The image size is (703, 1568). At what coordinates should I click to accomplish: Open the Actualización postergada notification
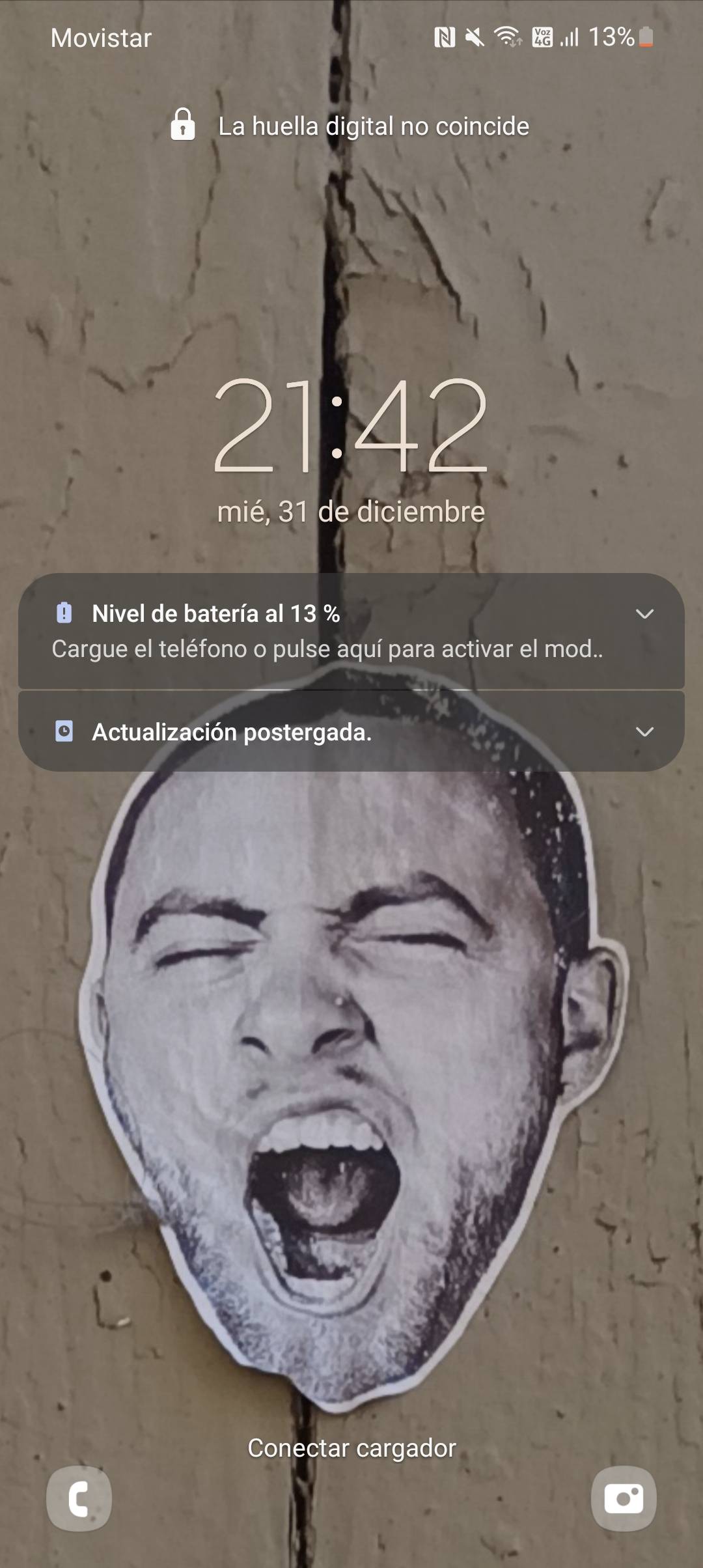click(351, 732)
